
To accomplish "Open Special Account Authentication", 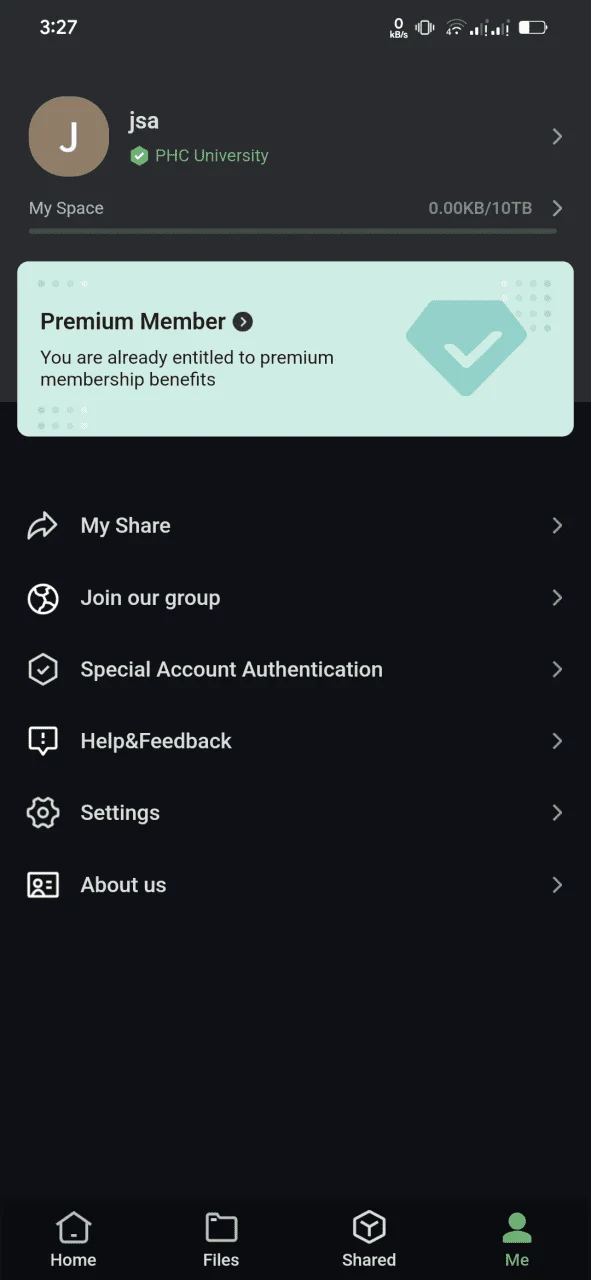I will [x=295, y=670].
